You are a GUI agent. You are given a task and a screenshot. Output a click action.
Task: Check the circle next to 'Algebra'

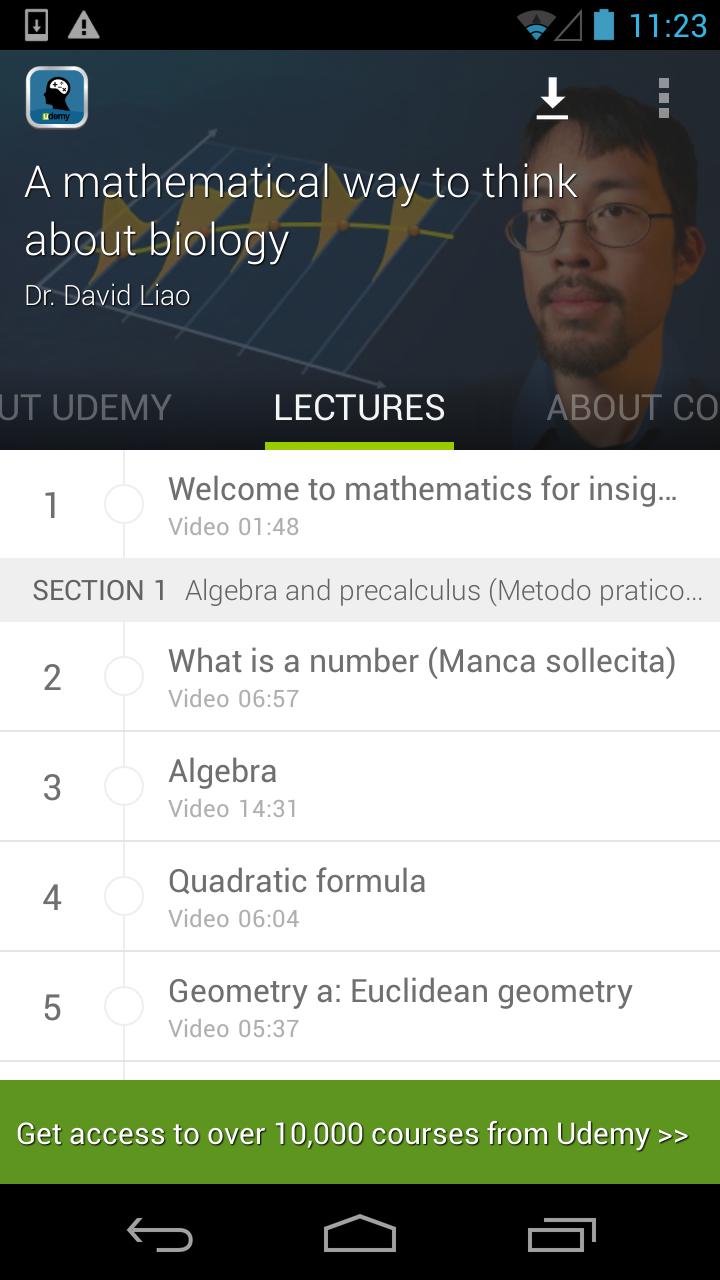(124, 786)
